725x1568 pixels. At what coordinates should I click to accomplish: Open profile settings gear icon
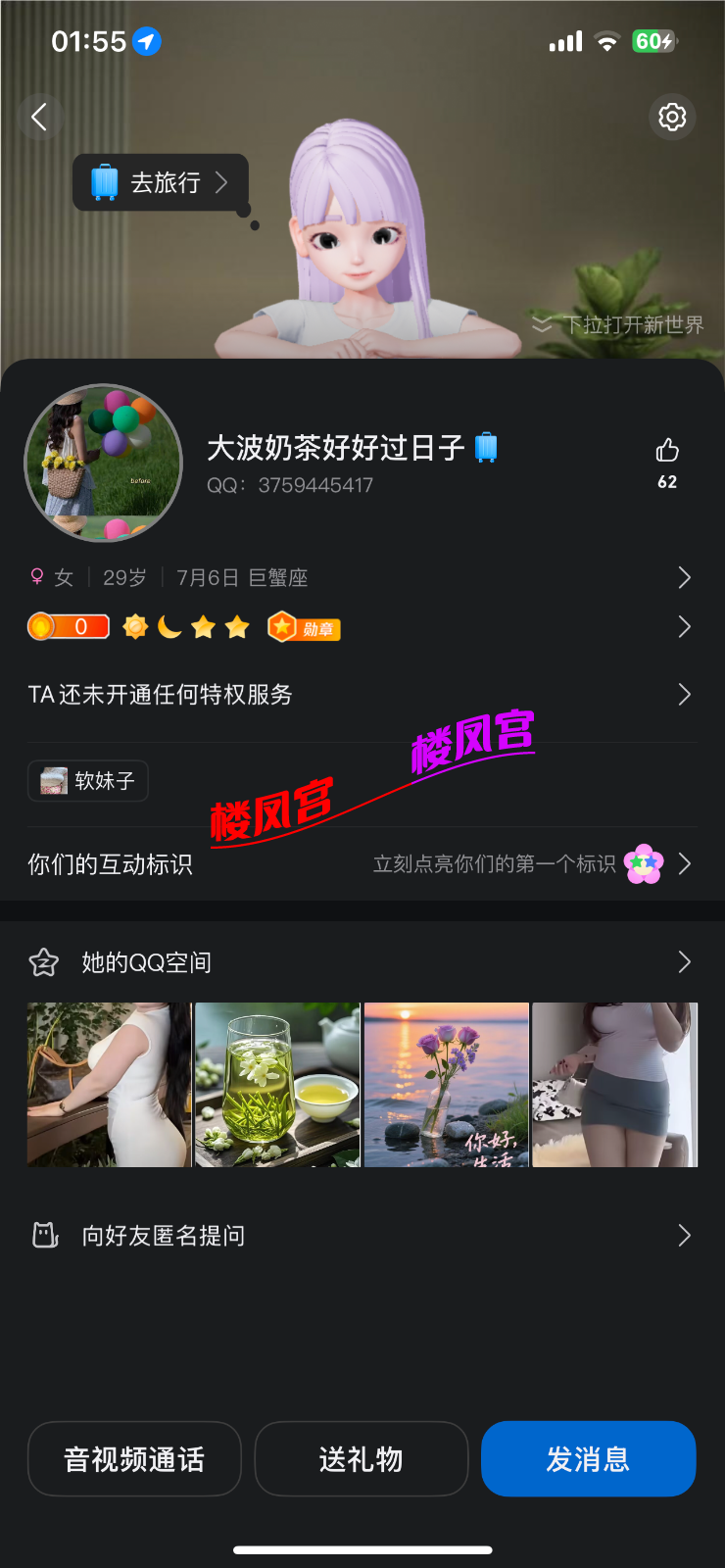(672, 118)
